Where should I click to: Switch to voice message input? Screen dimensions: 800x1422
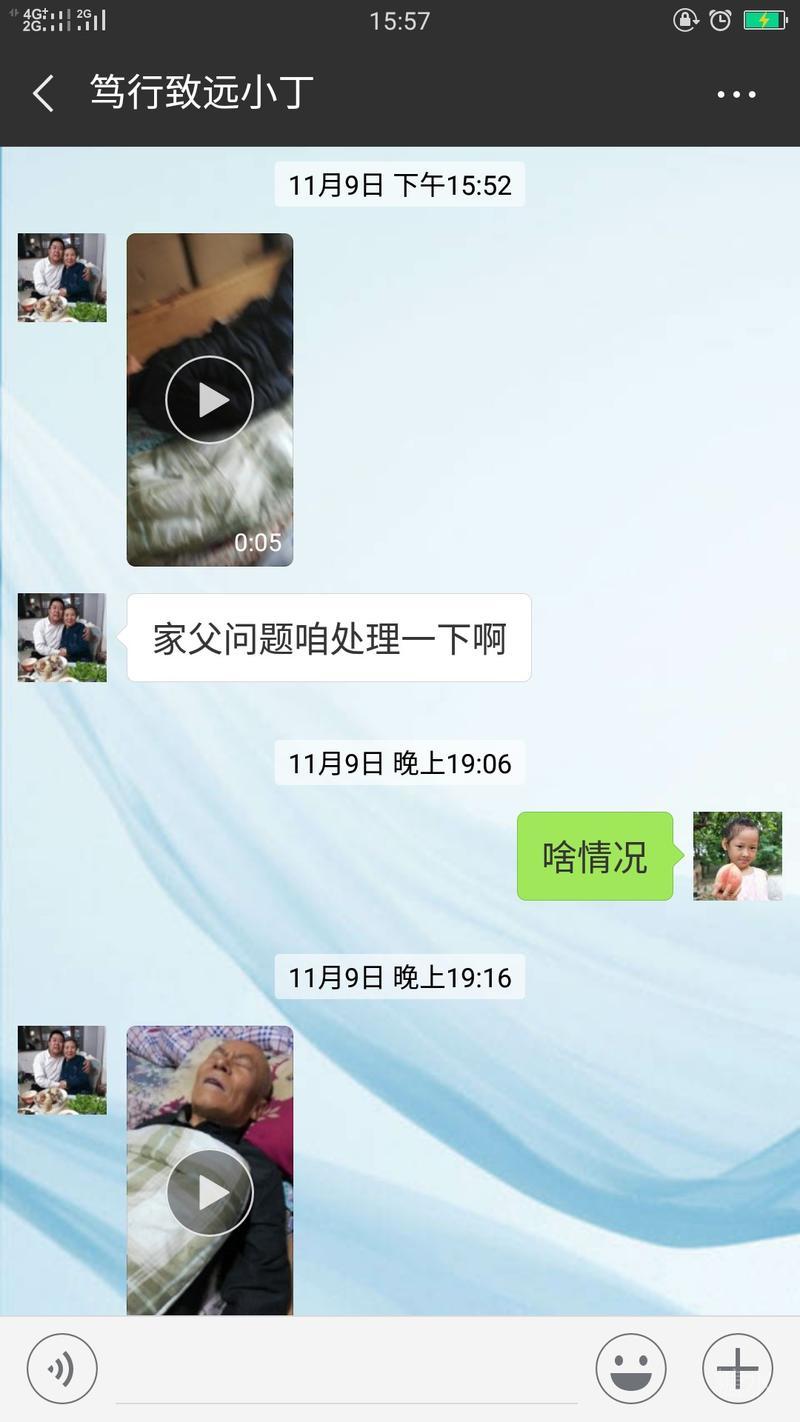(62, 1369)
